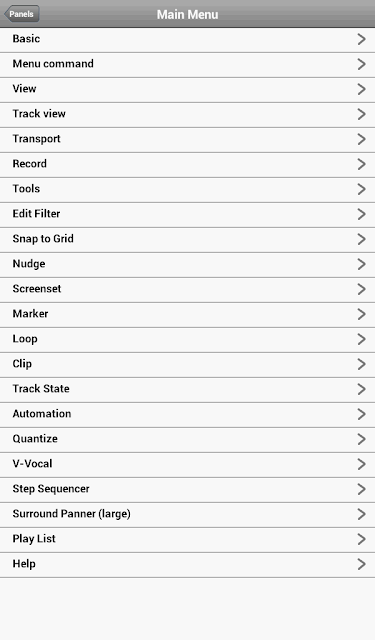Select the View entry
This screenshot has height=640, width=375.
click(187, 90)
